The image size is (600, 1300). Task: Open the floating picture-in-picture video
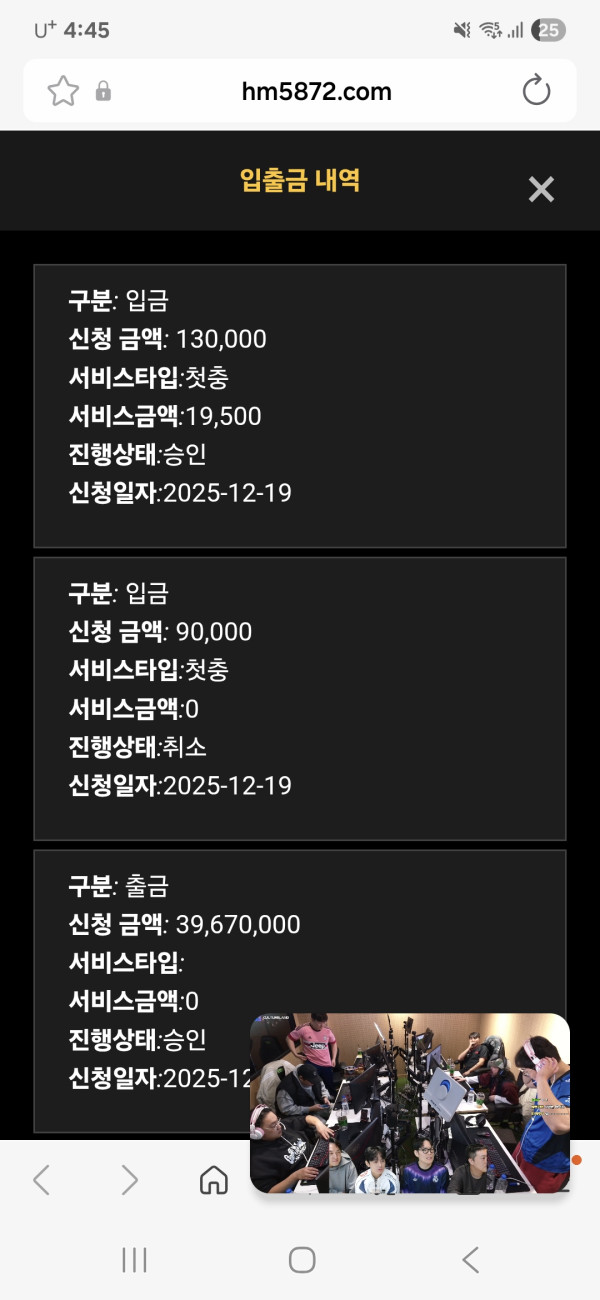click(410, 1103)
